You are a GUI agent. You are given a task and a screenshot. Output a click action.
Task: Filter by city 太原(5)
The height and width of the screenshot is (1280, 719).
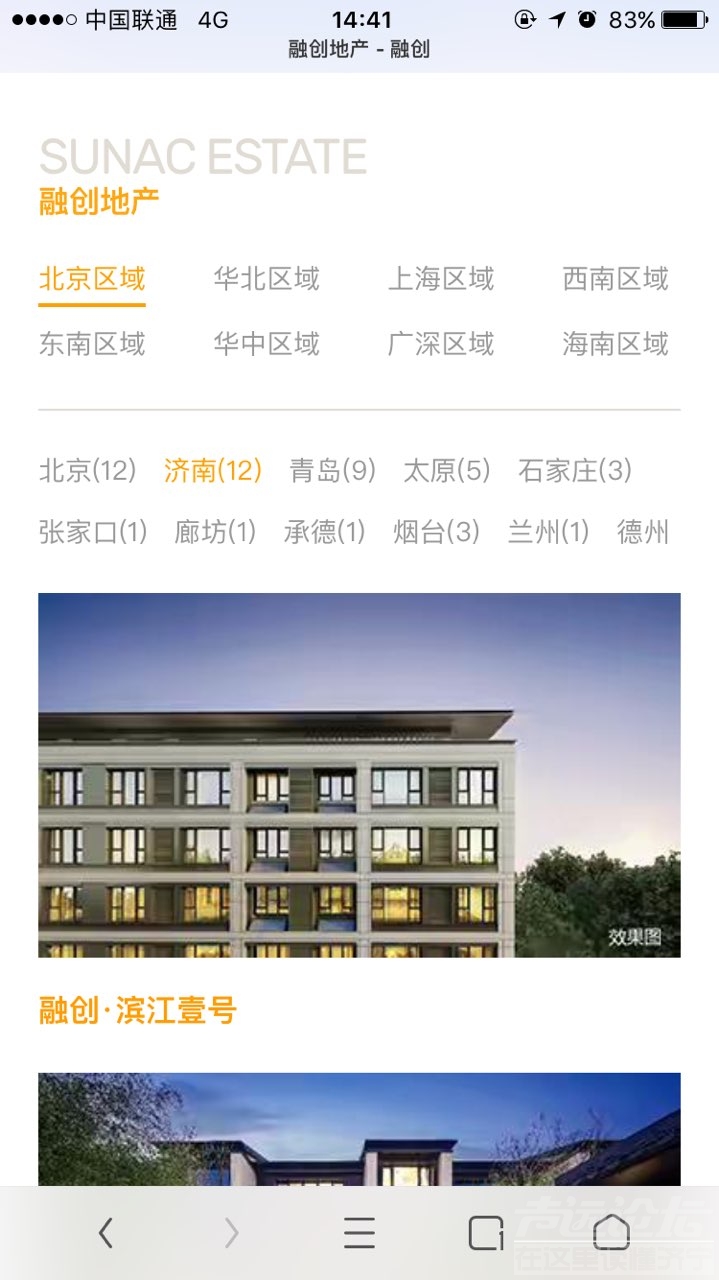447,470
